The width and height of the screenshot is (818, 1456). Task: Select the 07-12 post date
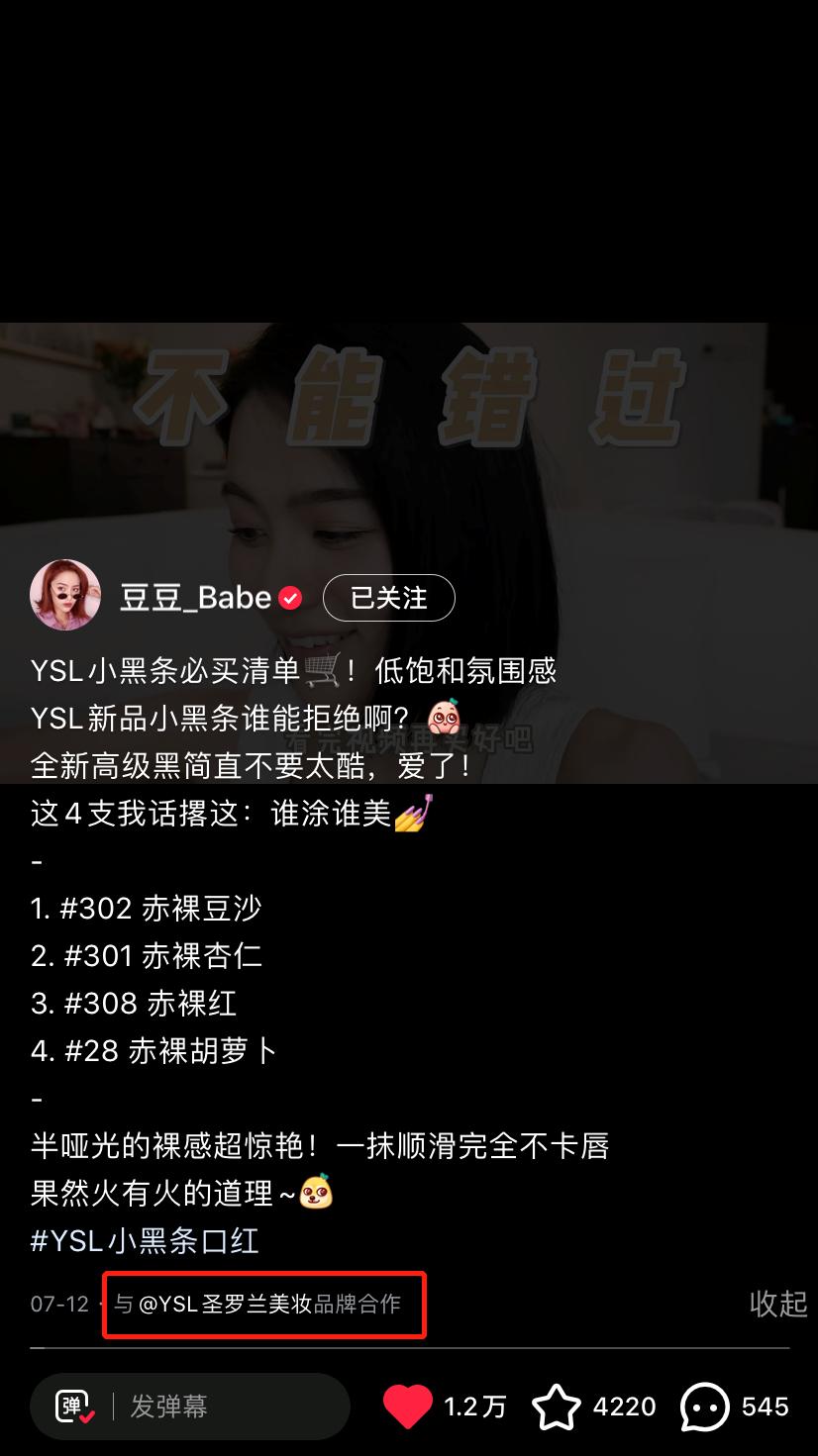[57, 1305]
